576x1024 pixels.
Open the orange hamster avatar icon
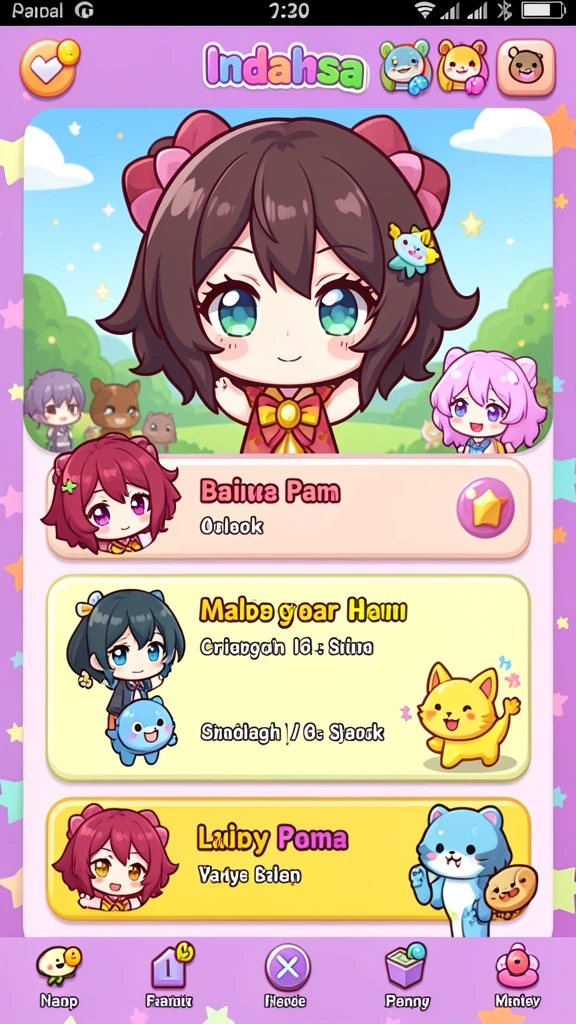[x=464, y=67]
